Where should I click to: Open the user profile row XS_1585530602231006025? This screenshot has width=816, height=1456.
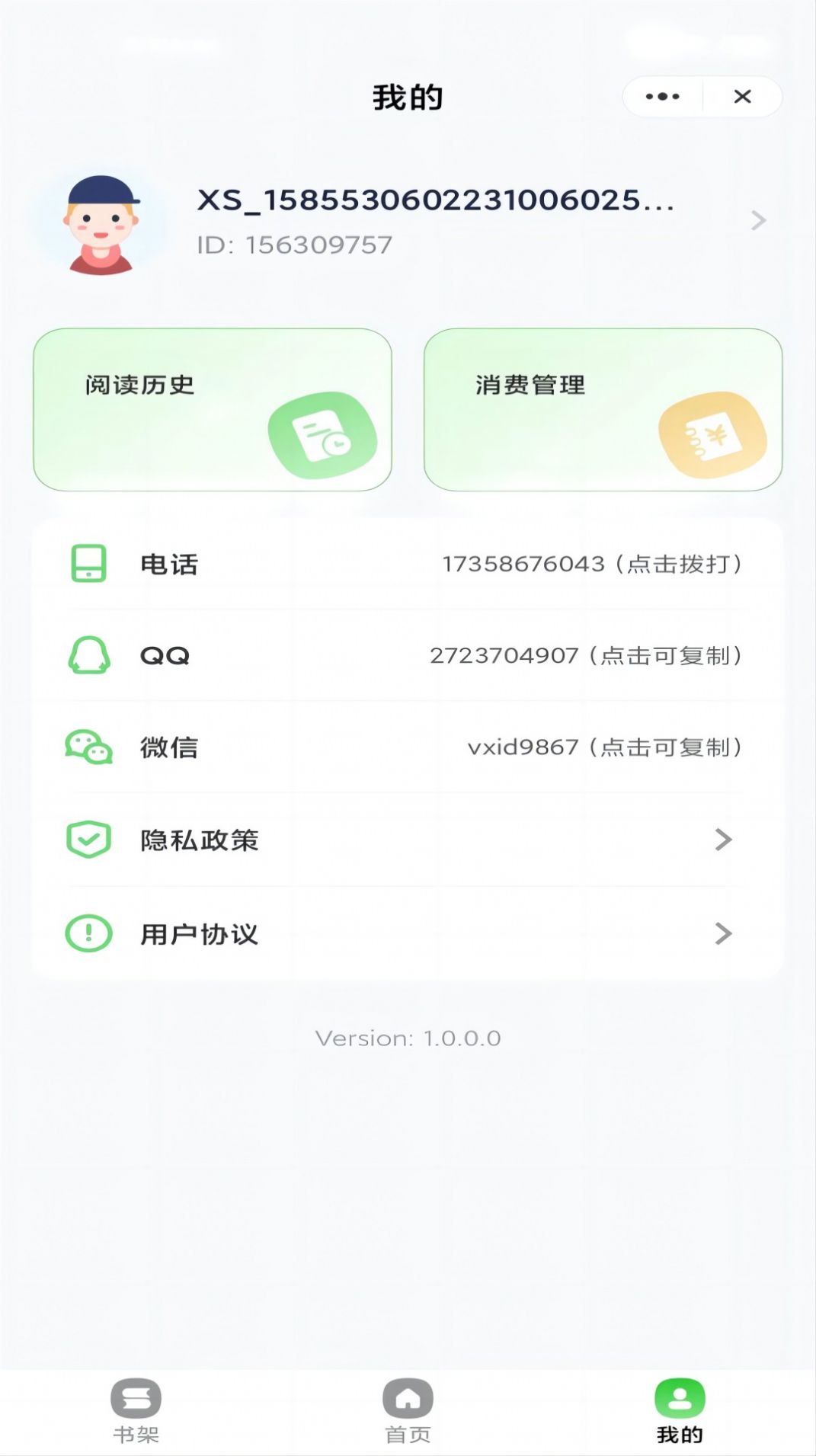[408, 222]
